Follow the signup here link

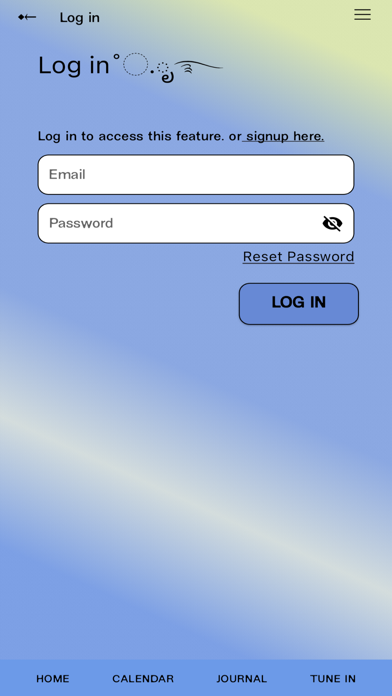283,136
